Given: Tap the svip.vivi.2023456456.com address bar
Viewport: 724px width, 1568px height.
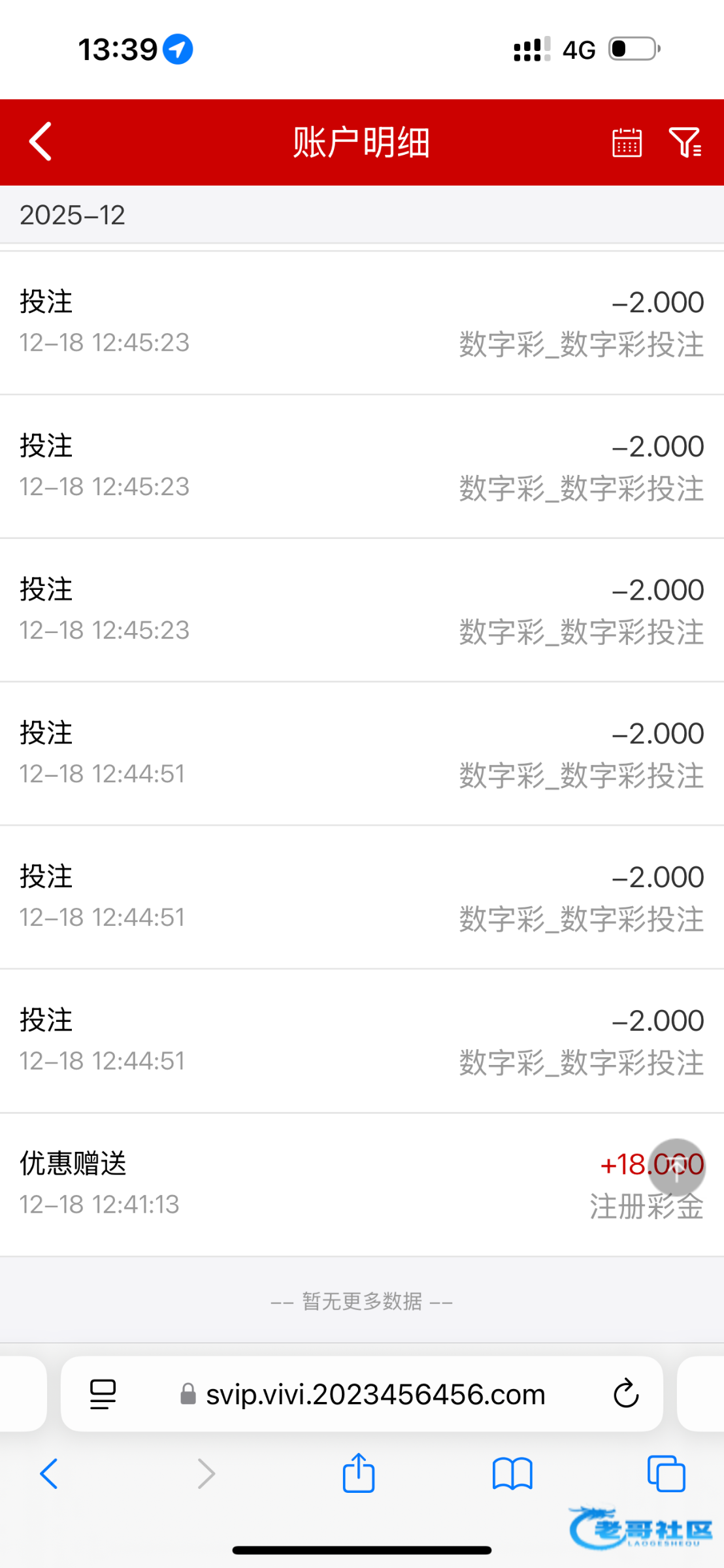Looking at the screenshot, I should click(x=375, y=1394).
